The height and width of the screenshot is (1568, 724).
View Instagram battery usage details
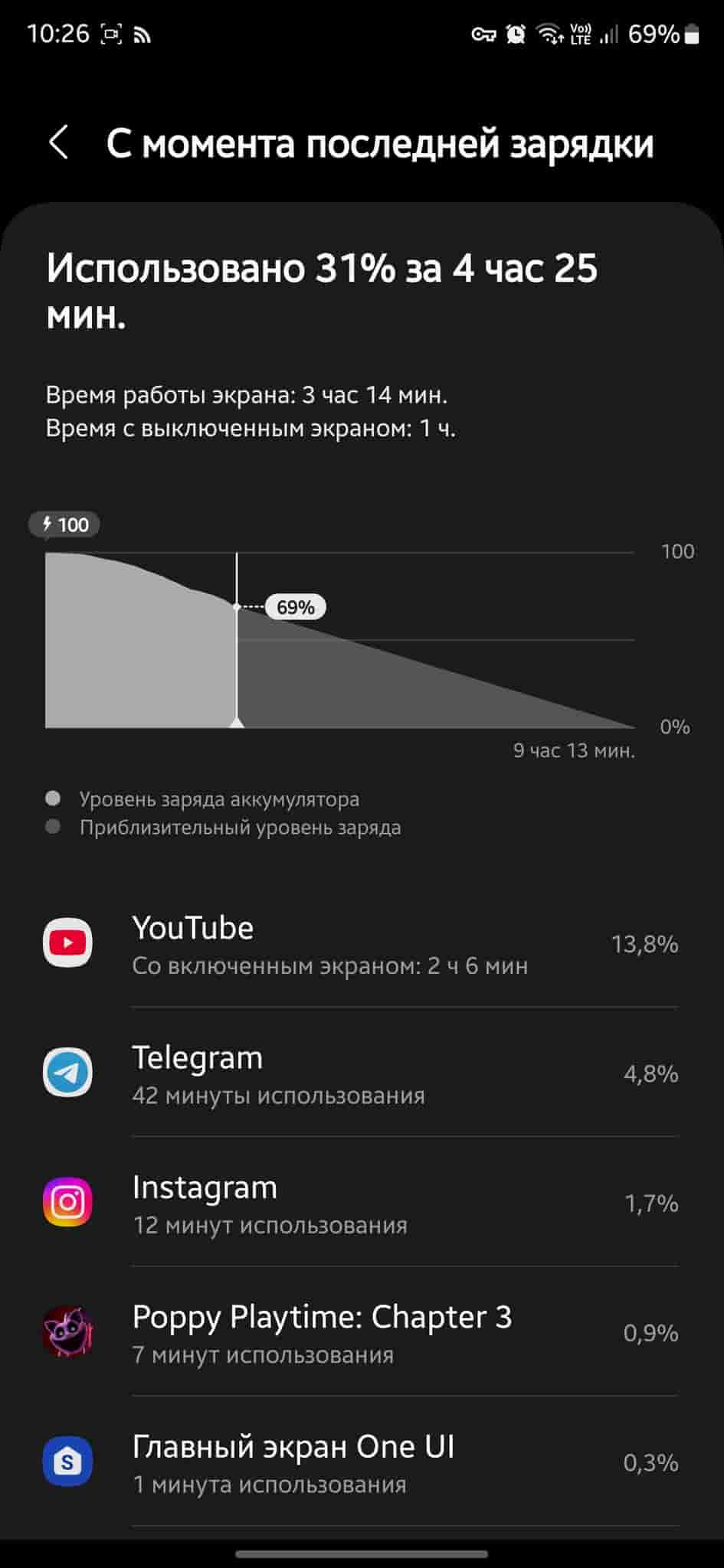360,1203
